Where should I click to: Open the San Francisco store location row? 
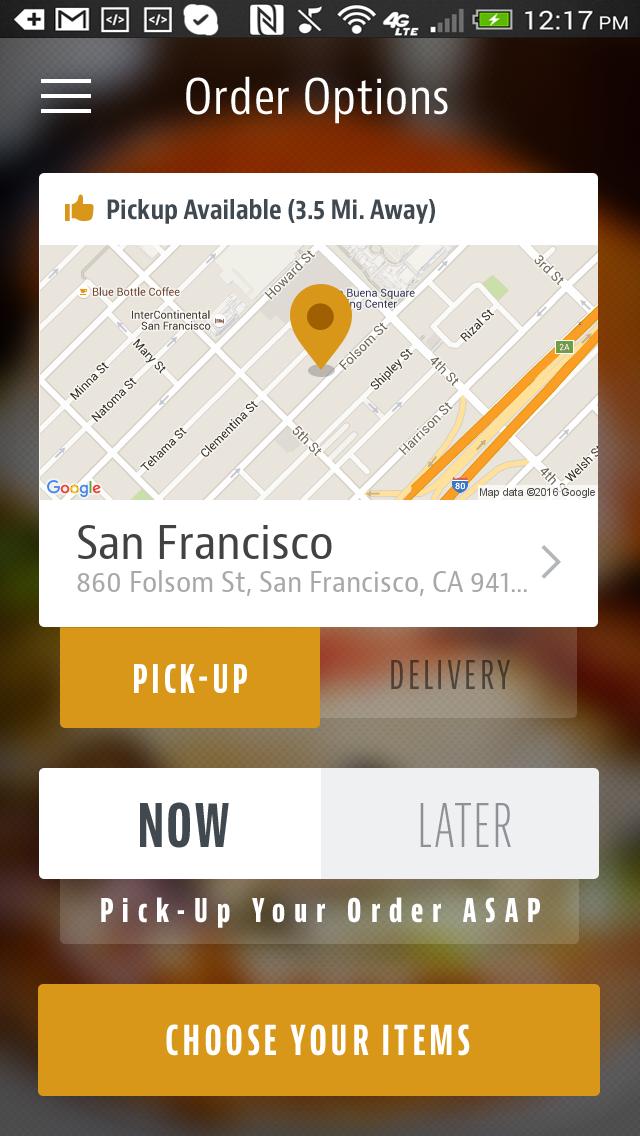coord(318,562)
